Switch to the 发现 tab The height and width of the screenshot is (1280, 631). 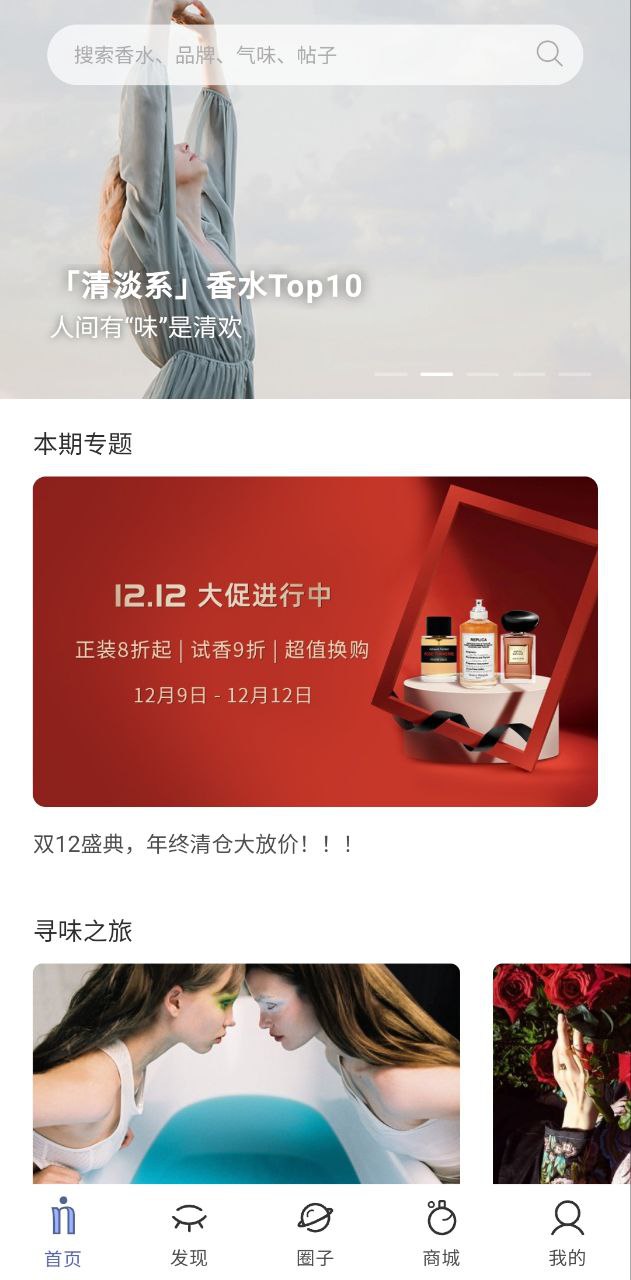tap(189, 1233)
